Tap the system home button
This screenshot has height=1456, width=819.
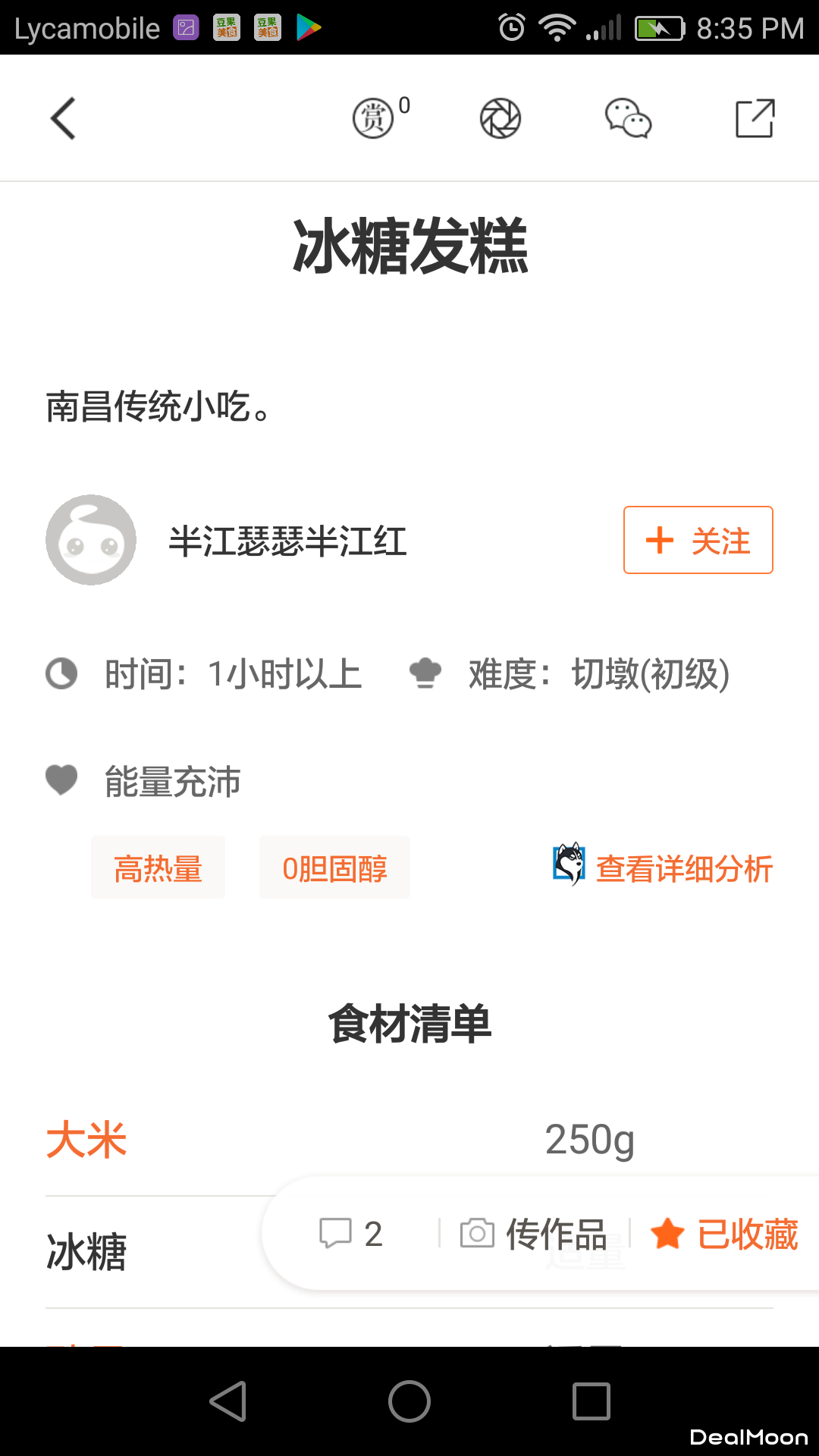409,1401
